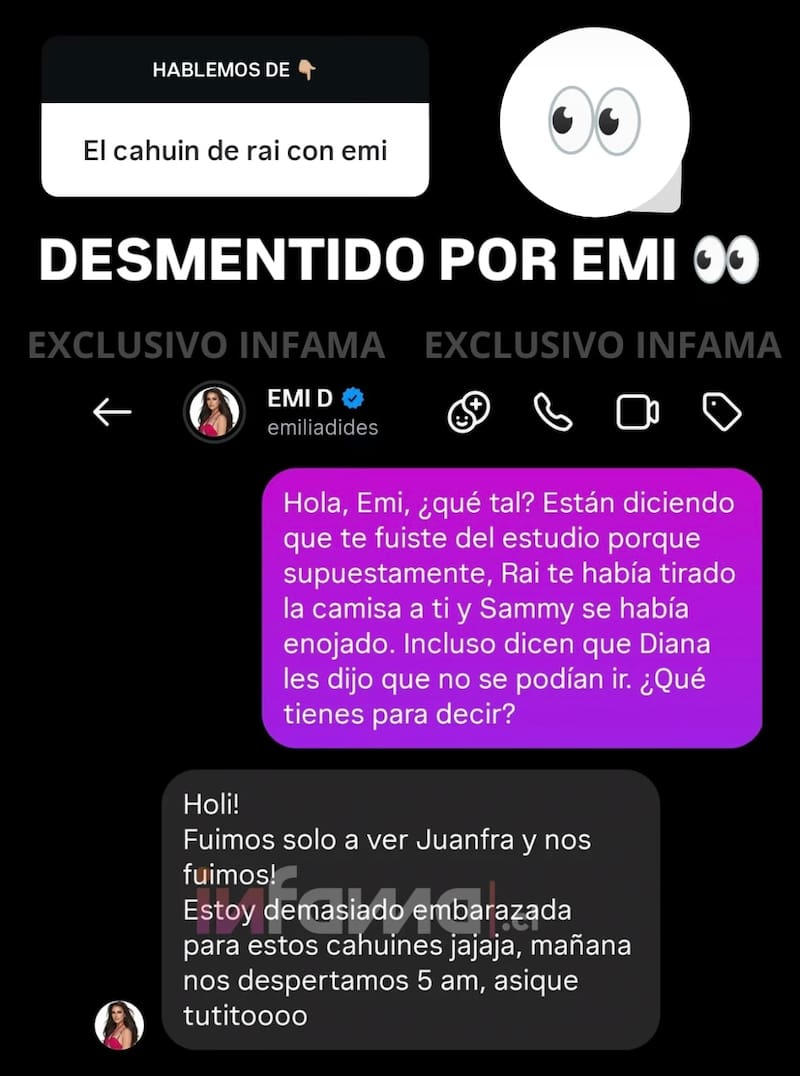Tap the small avatar next to the reply

coord(119,1024)
